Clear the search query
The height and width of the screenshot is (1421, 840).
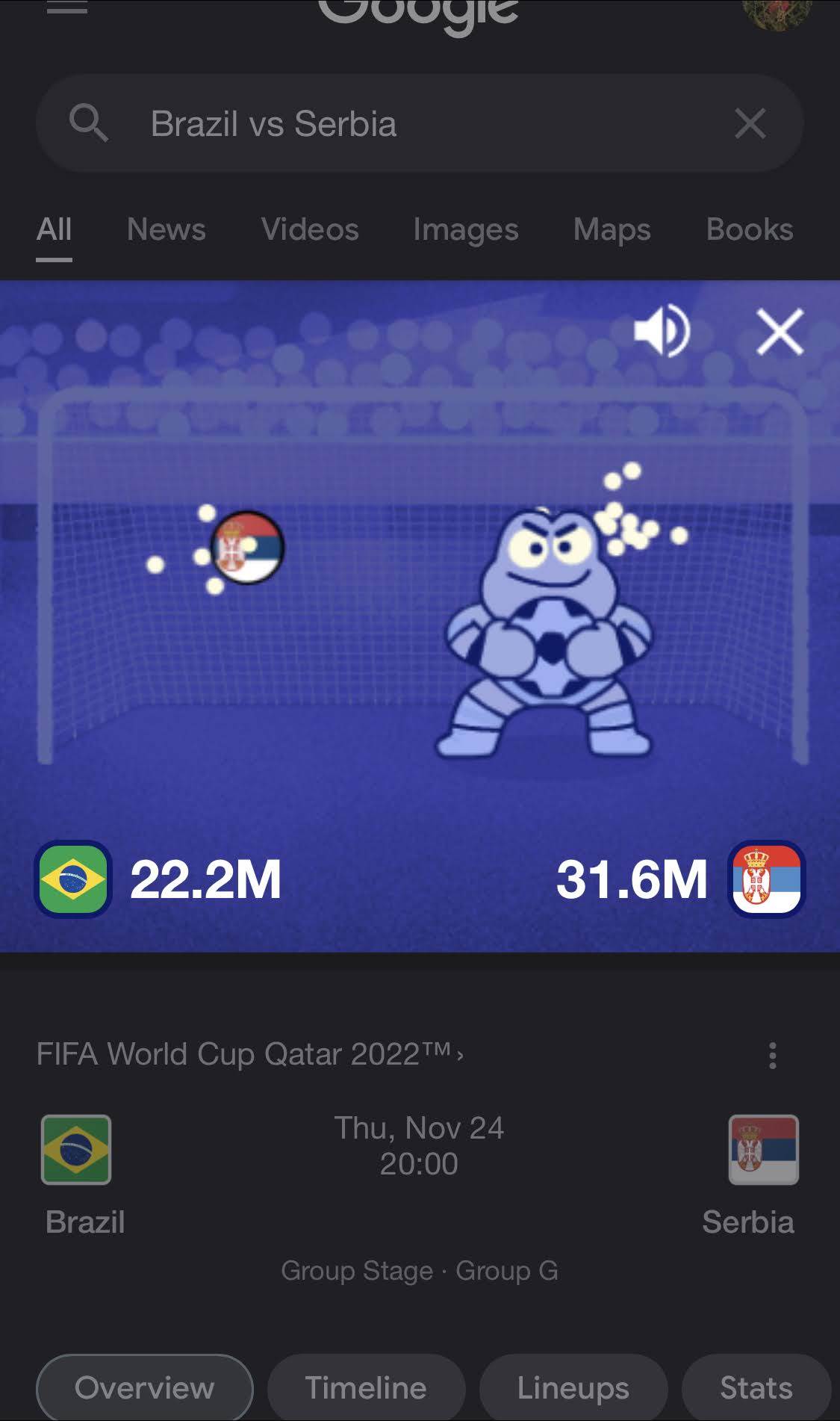pos(750,124)
